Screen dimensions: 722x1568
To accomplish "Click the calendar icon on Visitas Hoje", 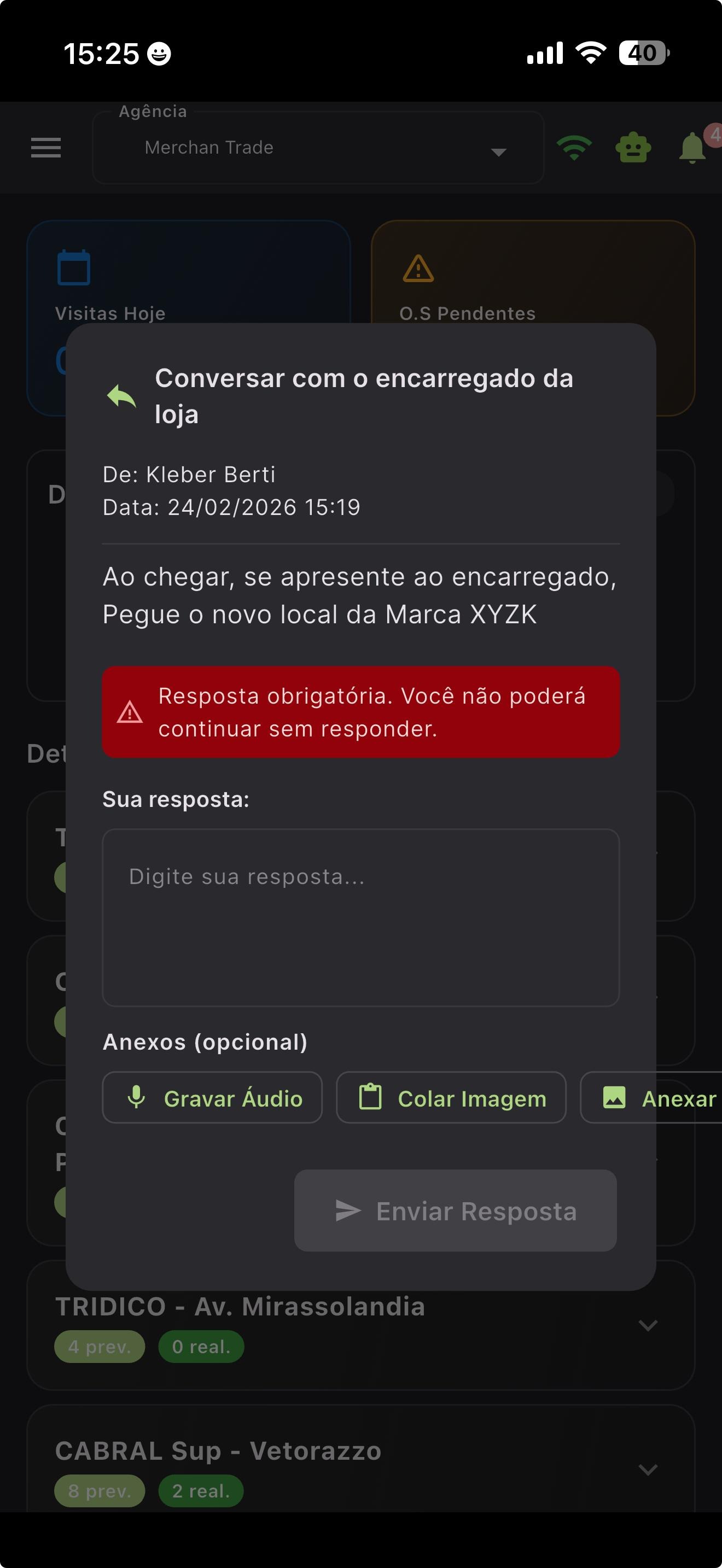I will [73, 268].
